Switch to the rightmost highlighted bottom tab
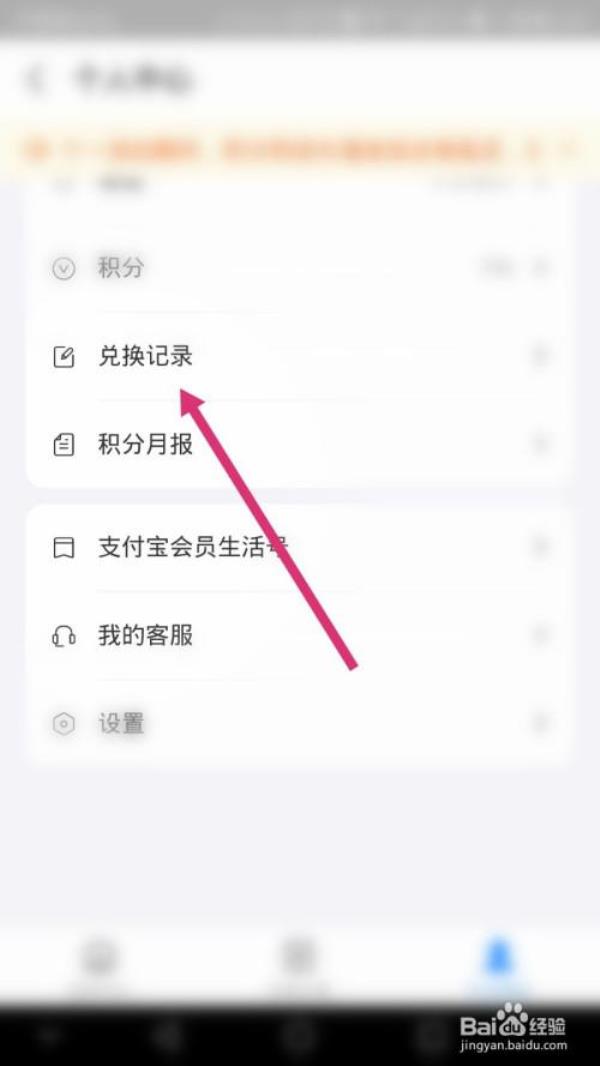Viewport: 600px width, 1066px height. pyautogui.click(x=497, y=962)
